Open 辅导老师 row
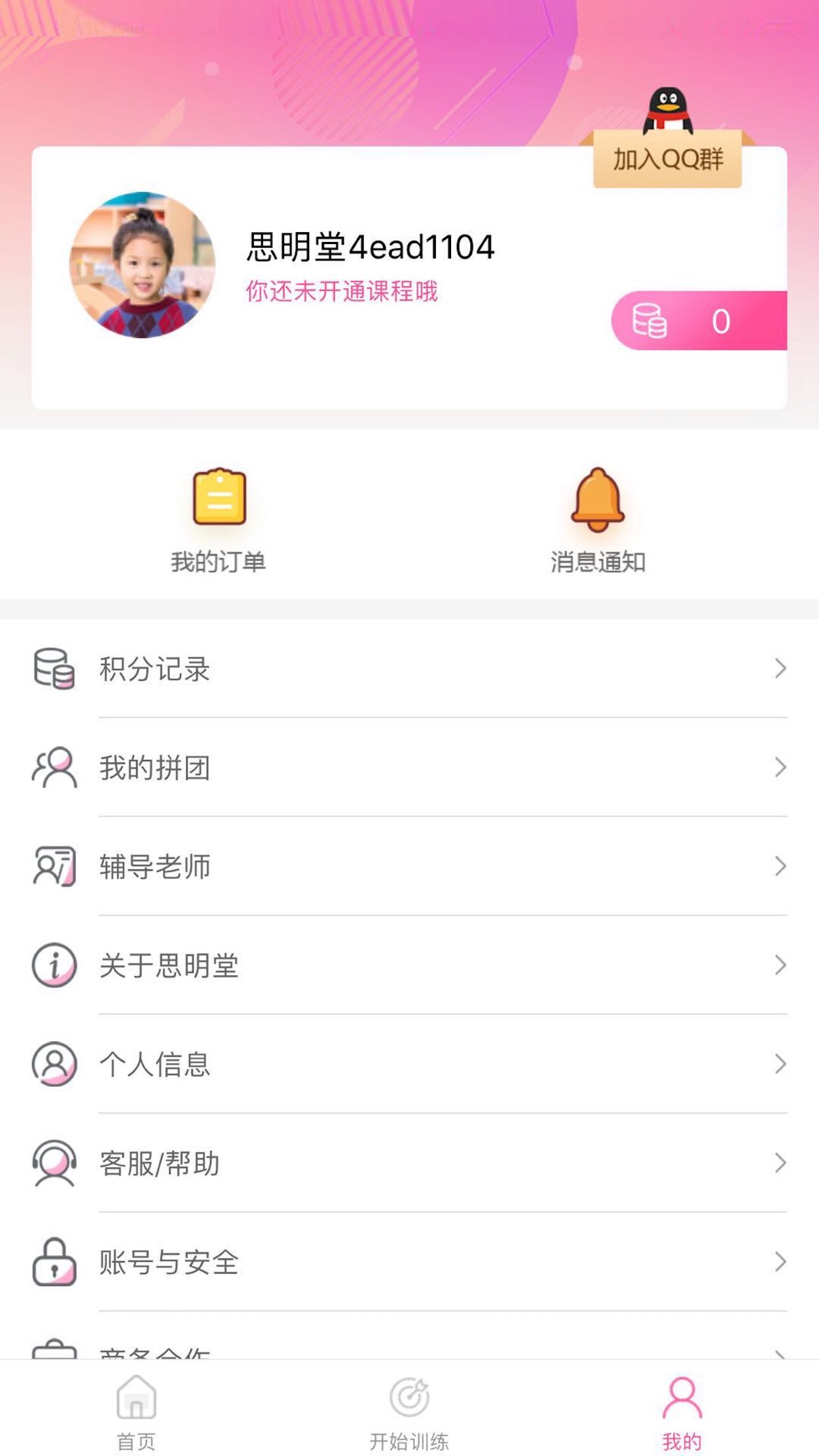The height and width of the screenshot is (1456, 819). tap(409, 866)
